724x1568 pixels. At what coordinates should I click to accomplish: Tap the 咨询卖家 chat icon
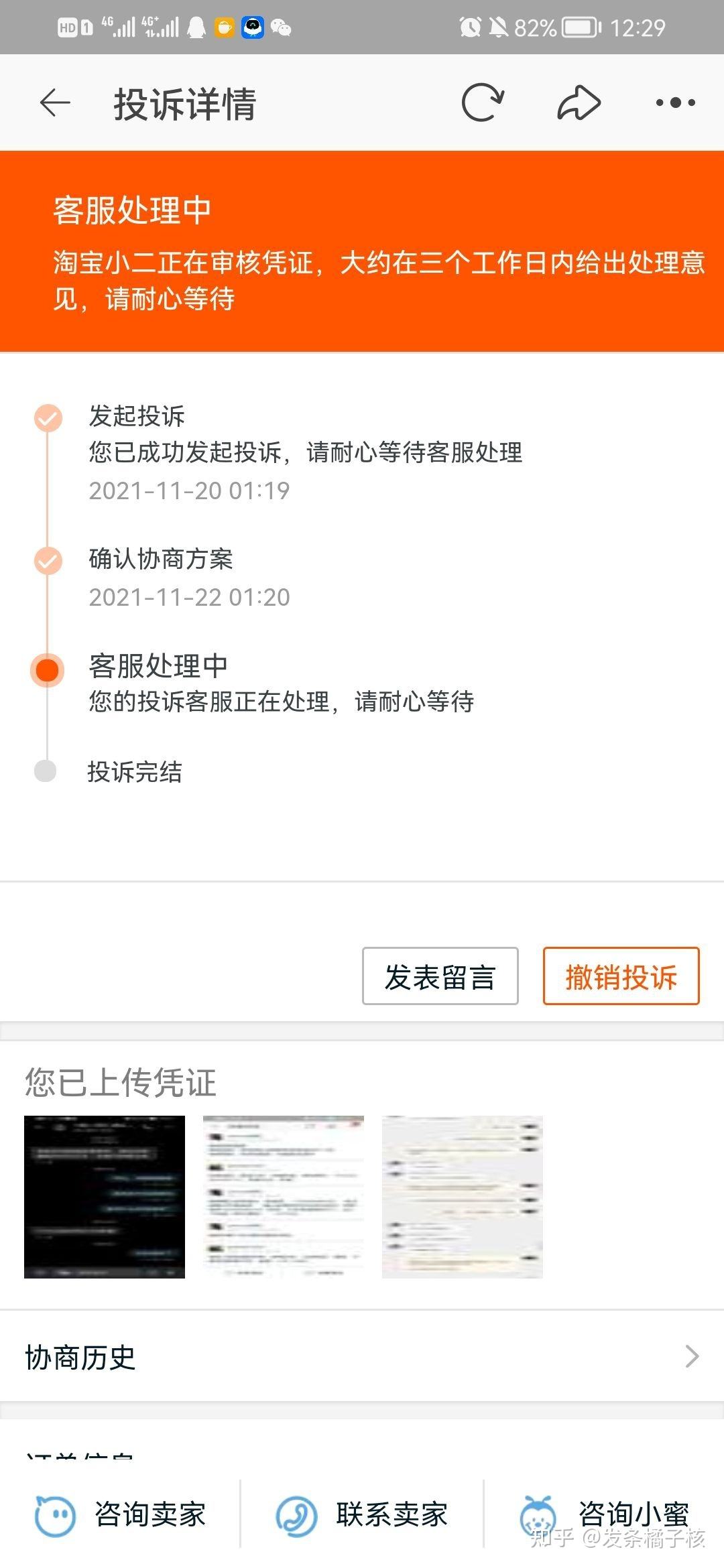(56, 1513)
